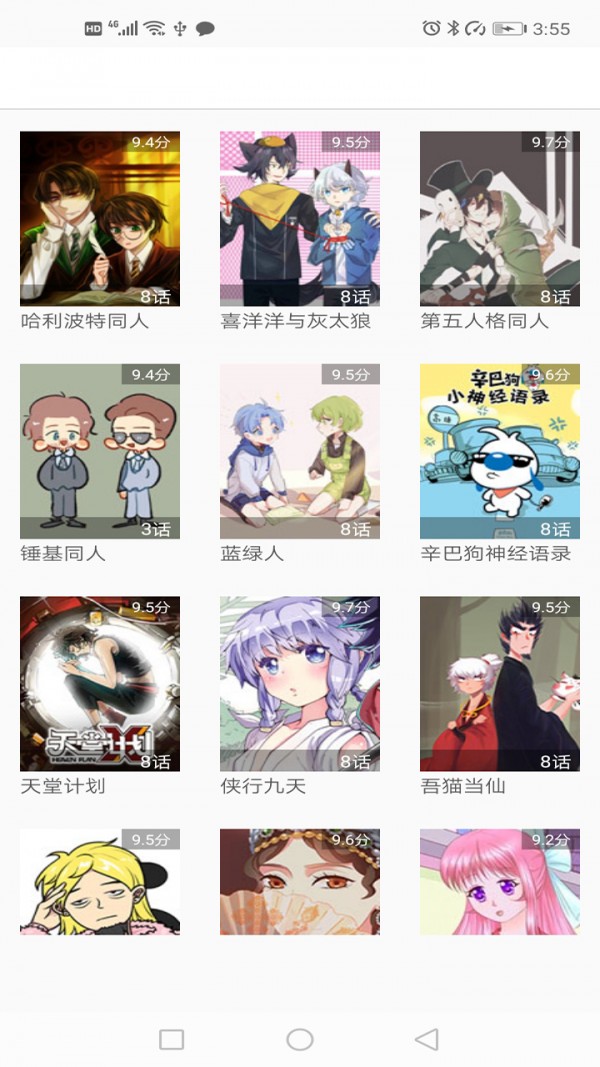This screenshot has width=600, height=1067.
Task: Open 辛巴狗神经语录 comic
Action: [x=500, y=451]
